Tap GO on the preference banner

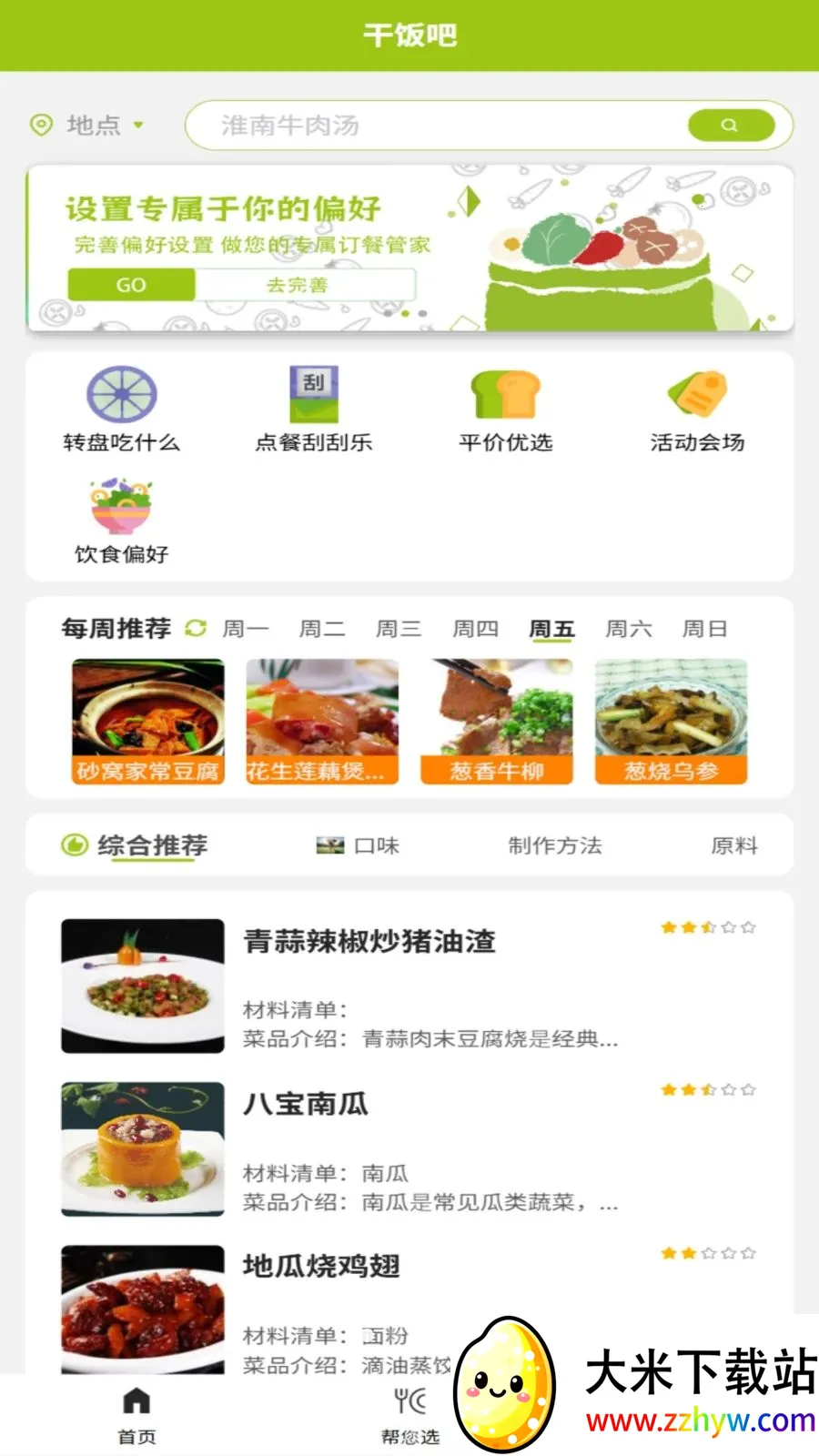coord(131,285)
